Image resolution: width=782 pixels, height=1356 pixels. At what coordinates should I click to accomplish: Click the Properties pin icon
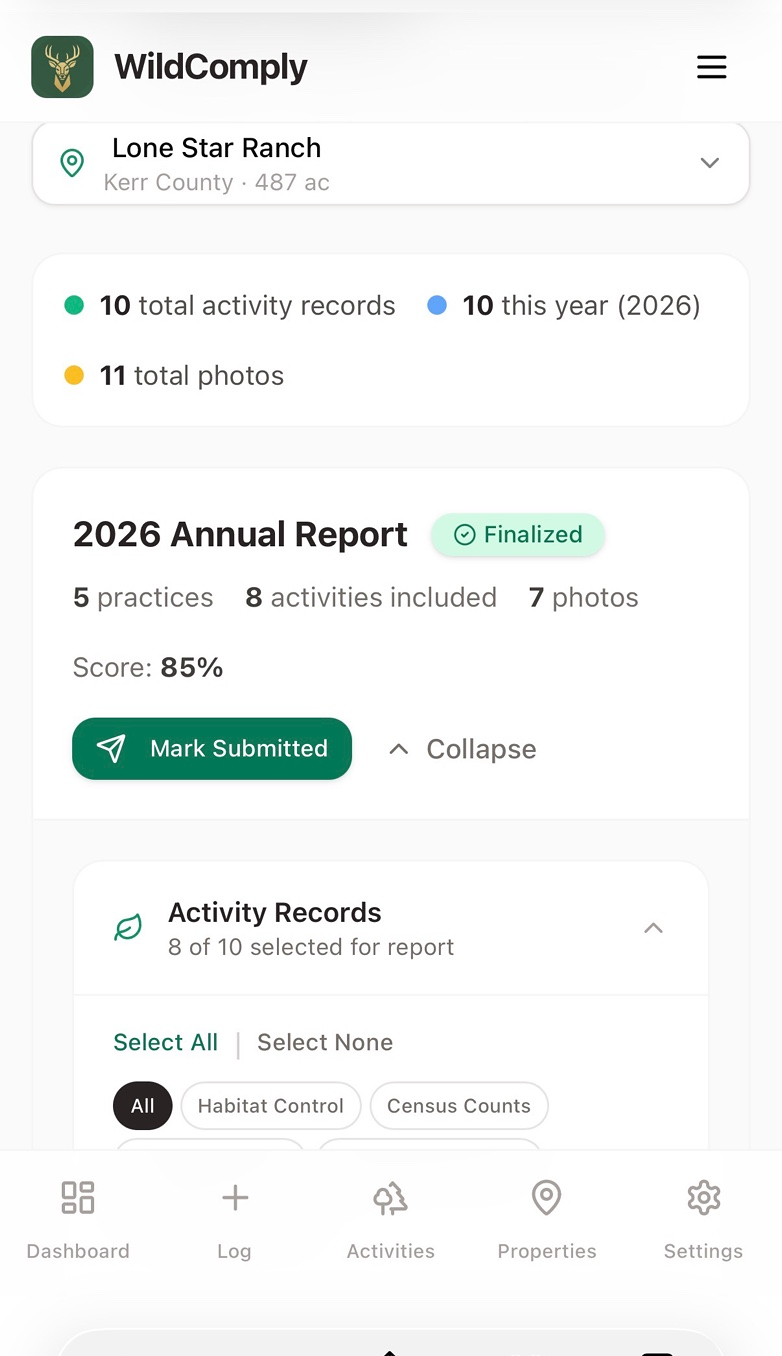pyautogui.click(x=546, y=1197)
